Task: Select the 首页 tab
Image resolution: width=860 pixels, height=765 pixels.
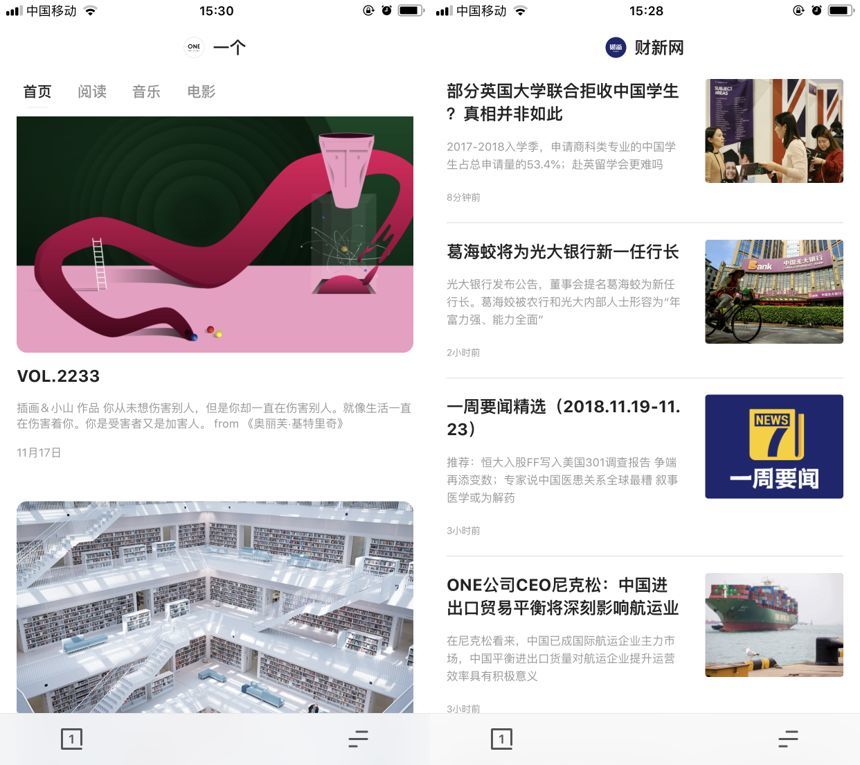Action: [x=37, y=91]
